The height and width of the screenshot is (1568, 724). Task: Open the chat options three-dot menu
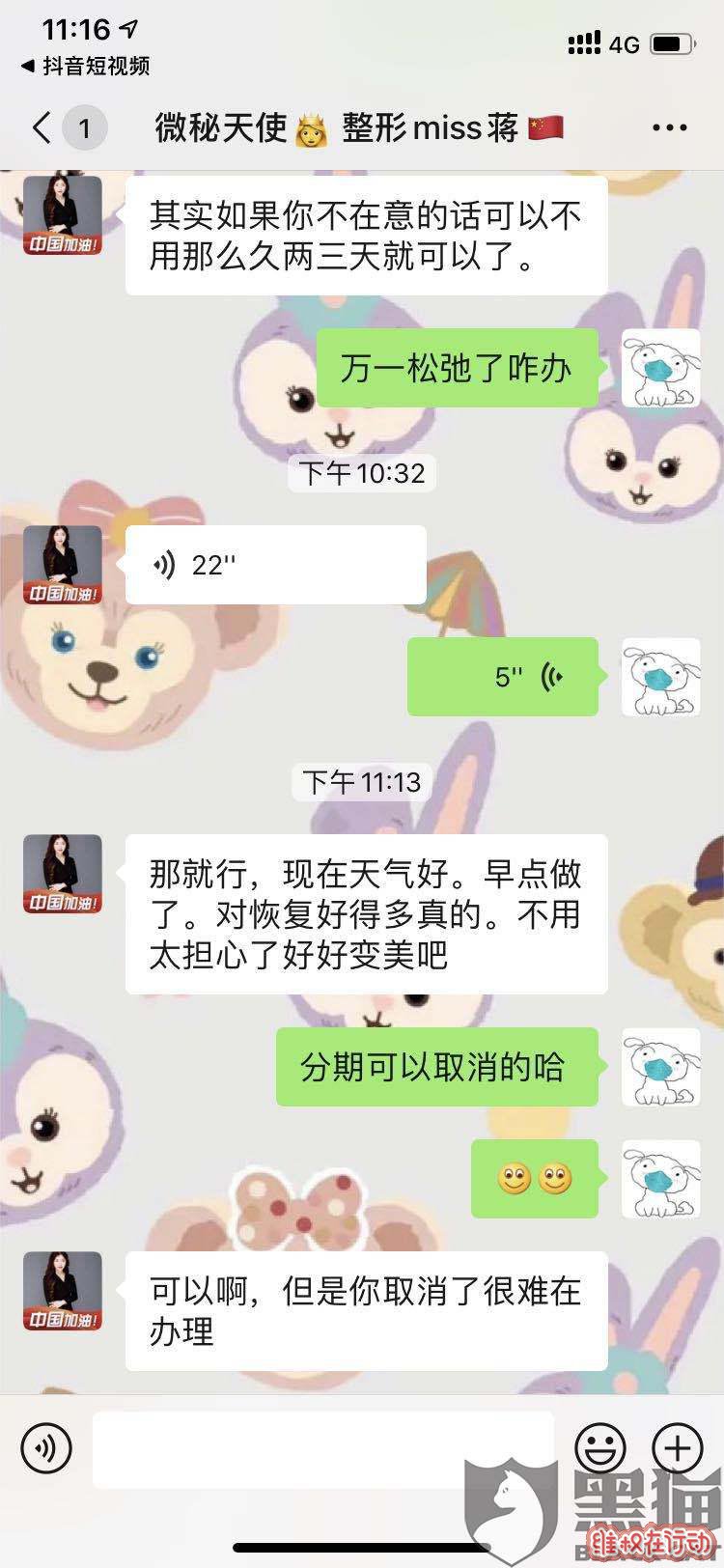tap(670, 127)
